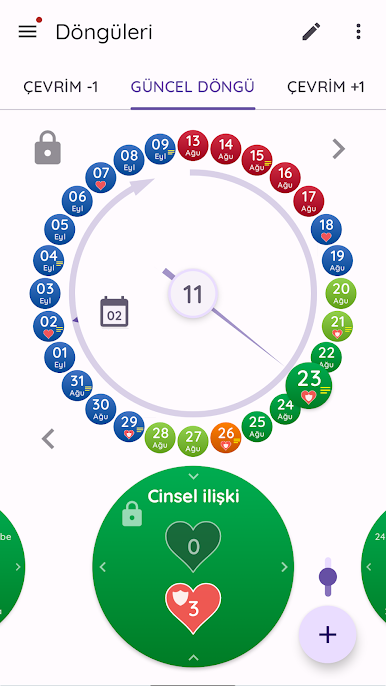
Task: Go to next cycle with right chevron
Action: point(338,149)
